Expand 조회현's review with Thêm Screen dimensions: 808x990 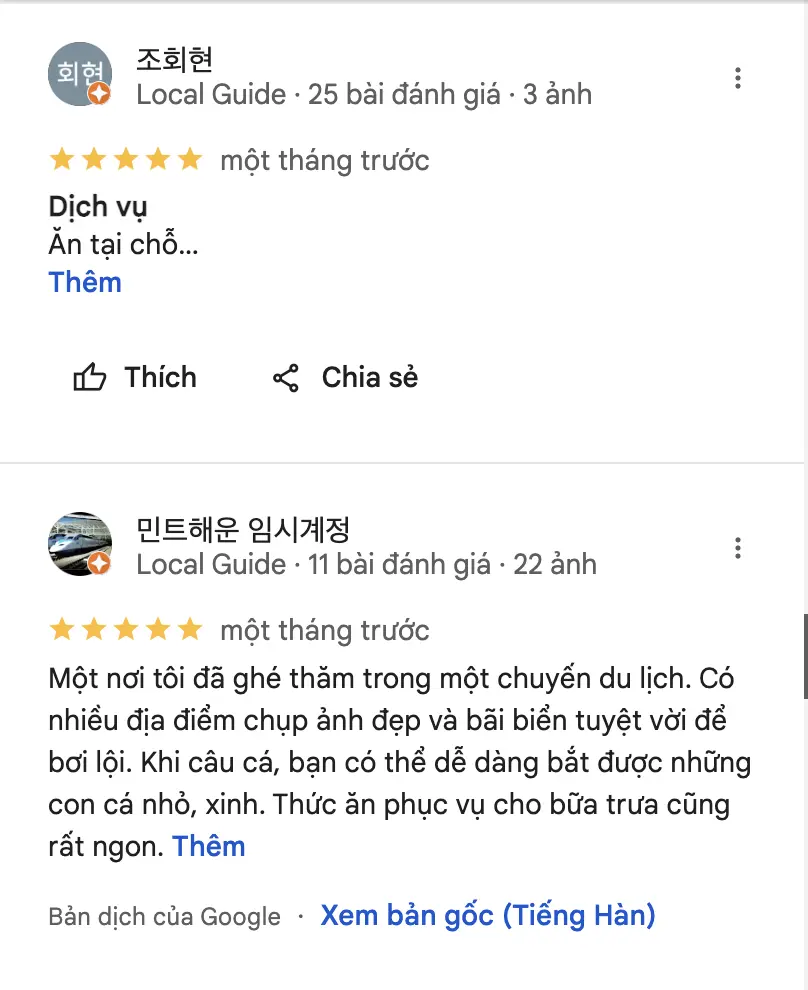[85, 282]
